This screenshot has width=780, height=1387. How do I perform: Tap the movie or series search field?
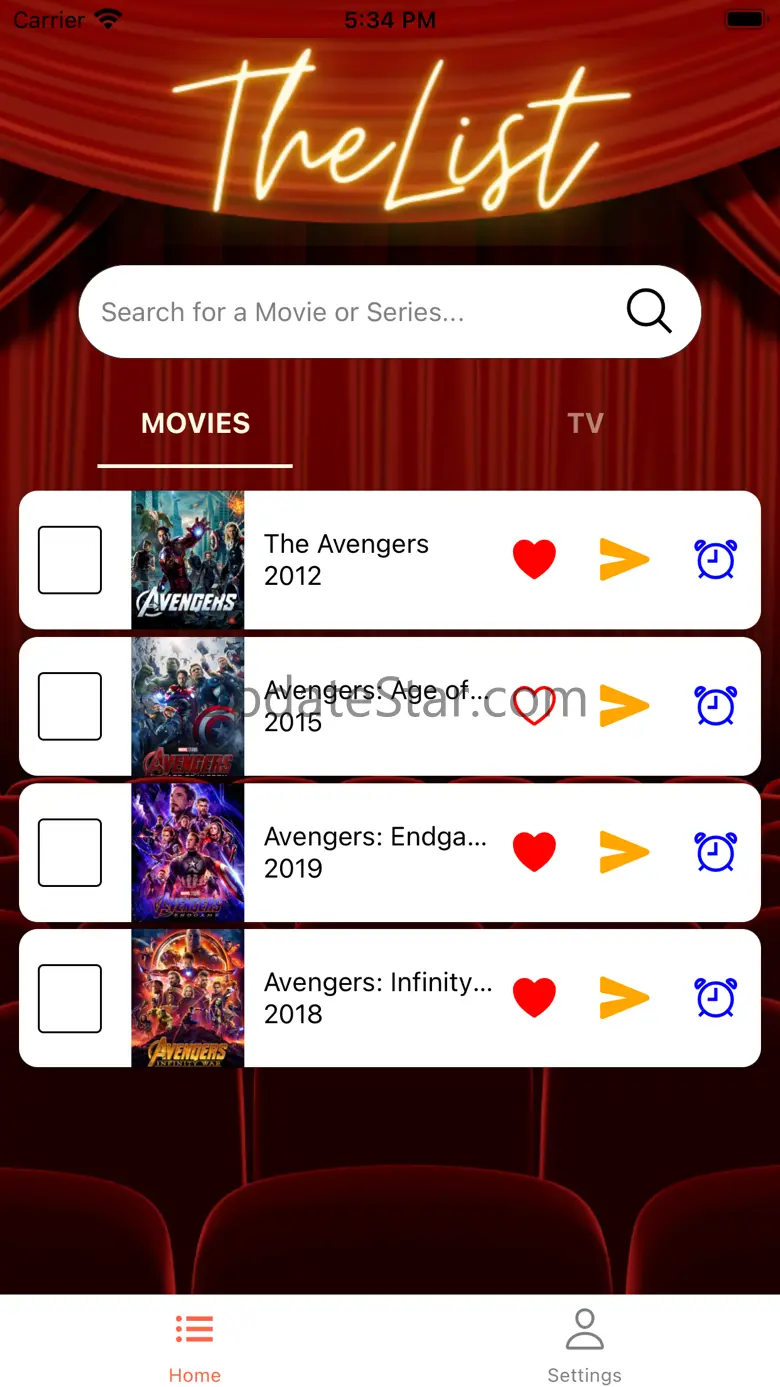[x=389, y=312]
